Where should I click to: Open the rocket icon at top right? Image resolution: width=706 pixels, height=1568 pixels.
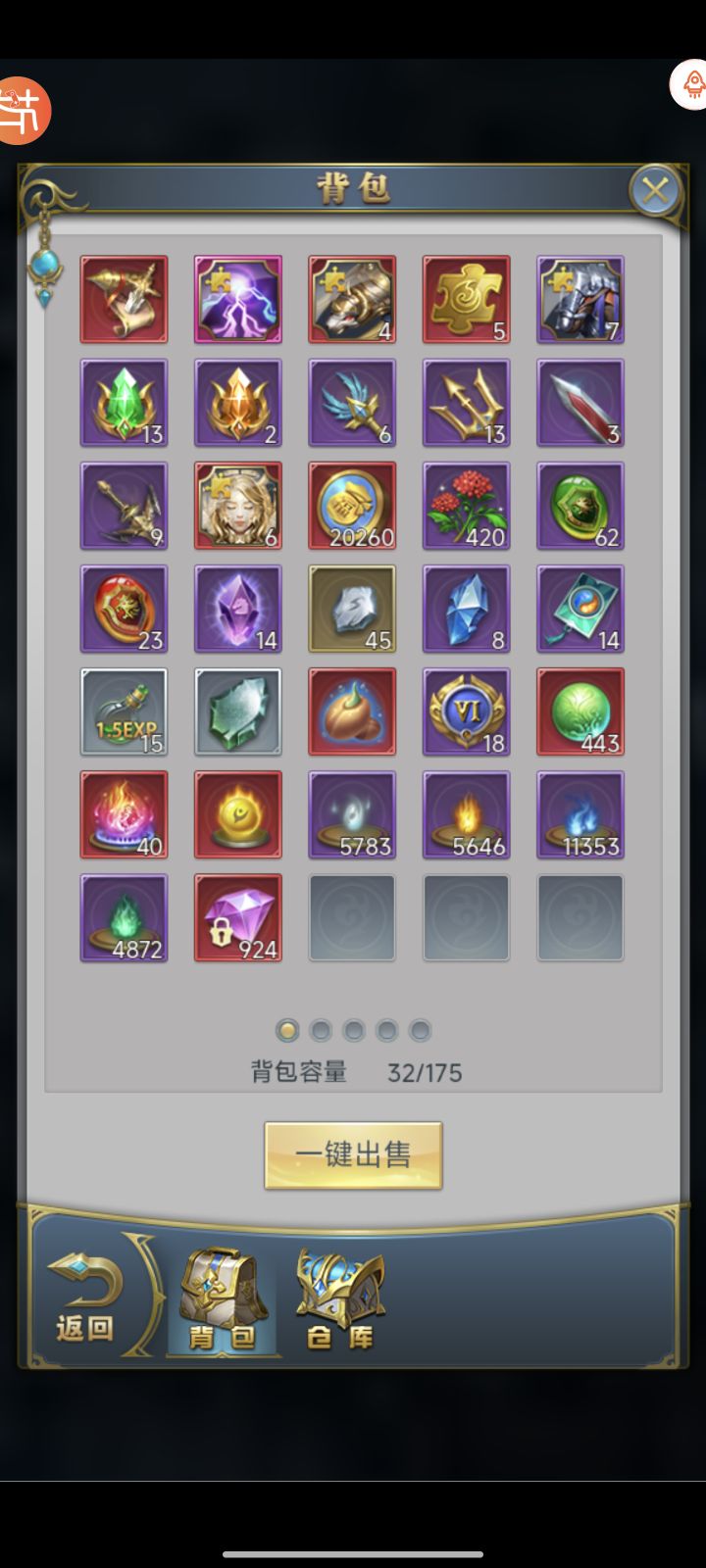click(690, 83)
